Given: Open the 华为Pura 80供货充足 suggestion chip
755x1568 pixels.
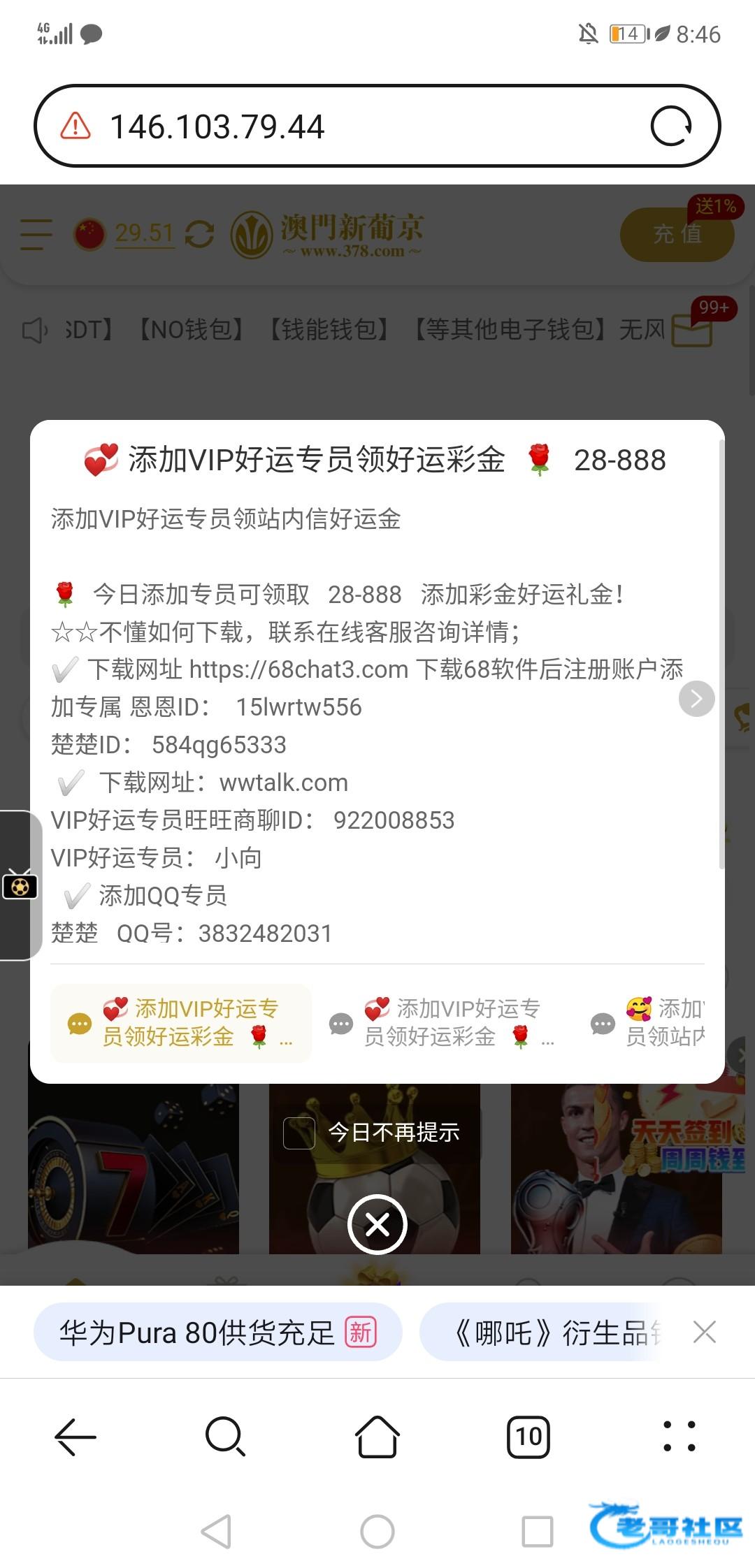Looking at the screenshot, I should coord(217,1332).
